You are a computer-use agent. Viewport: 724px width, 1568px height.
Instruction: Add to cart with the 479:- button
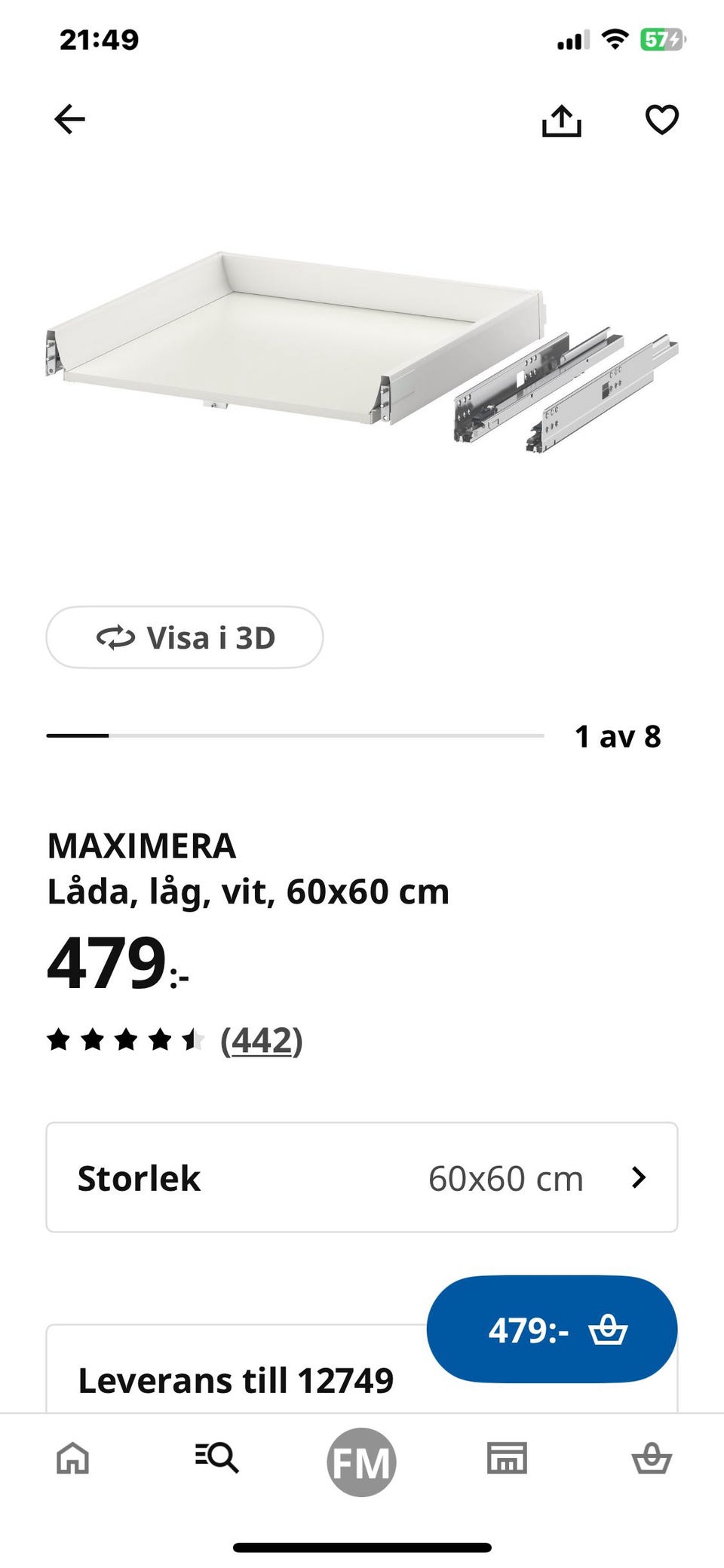click(551, 1330)
